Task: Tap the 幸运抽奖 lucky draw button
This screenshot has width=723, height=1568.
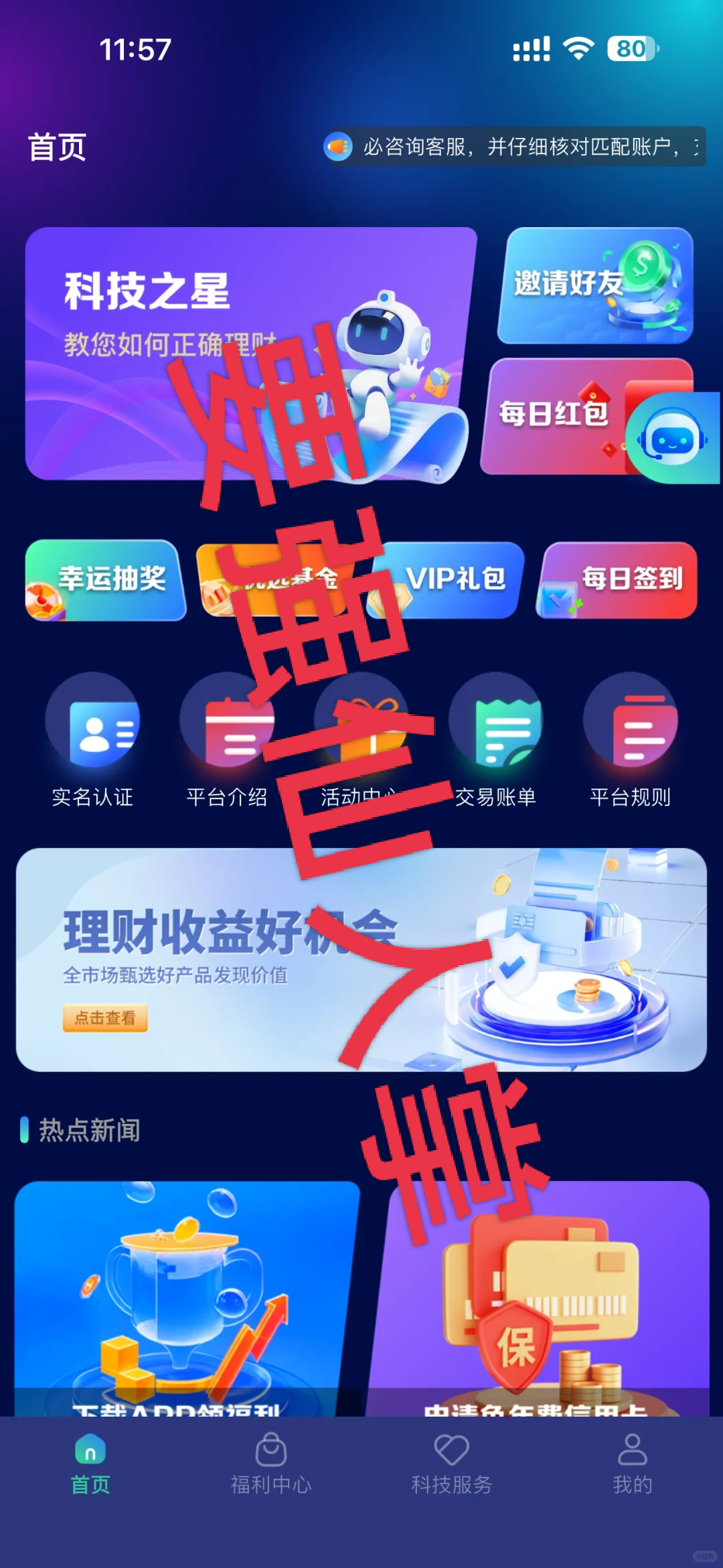Action: point(106,580)
